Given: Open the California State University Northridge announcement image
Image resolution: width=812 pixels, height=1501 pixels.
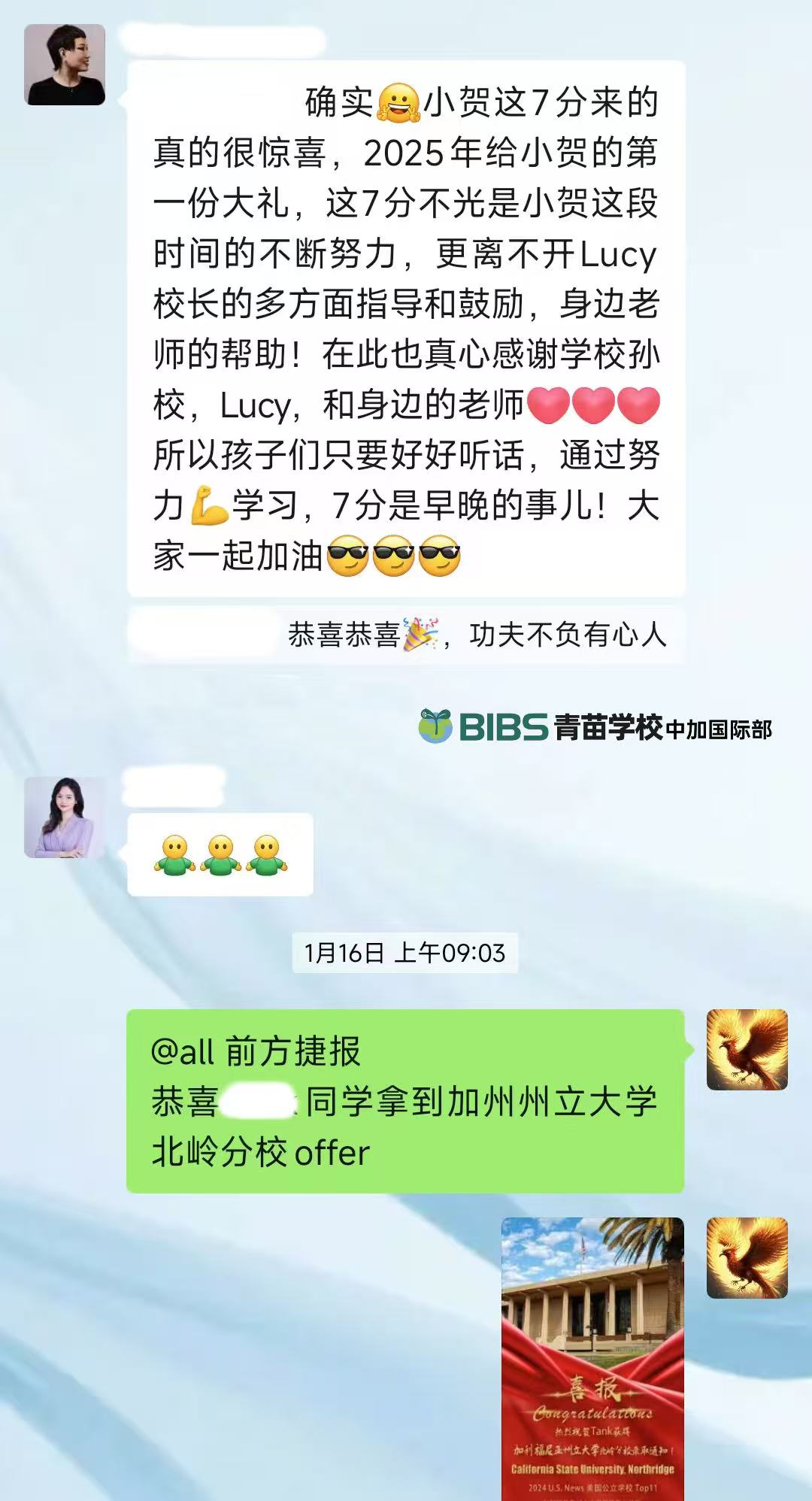Looking at the screenshot, I should [x=592, y=1358].
